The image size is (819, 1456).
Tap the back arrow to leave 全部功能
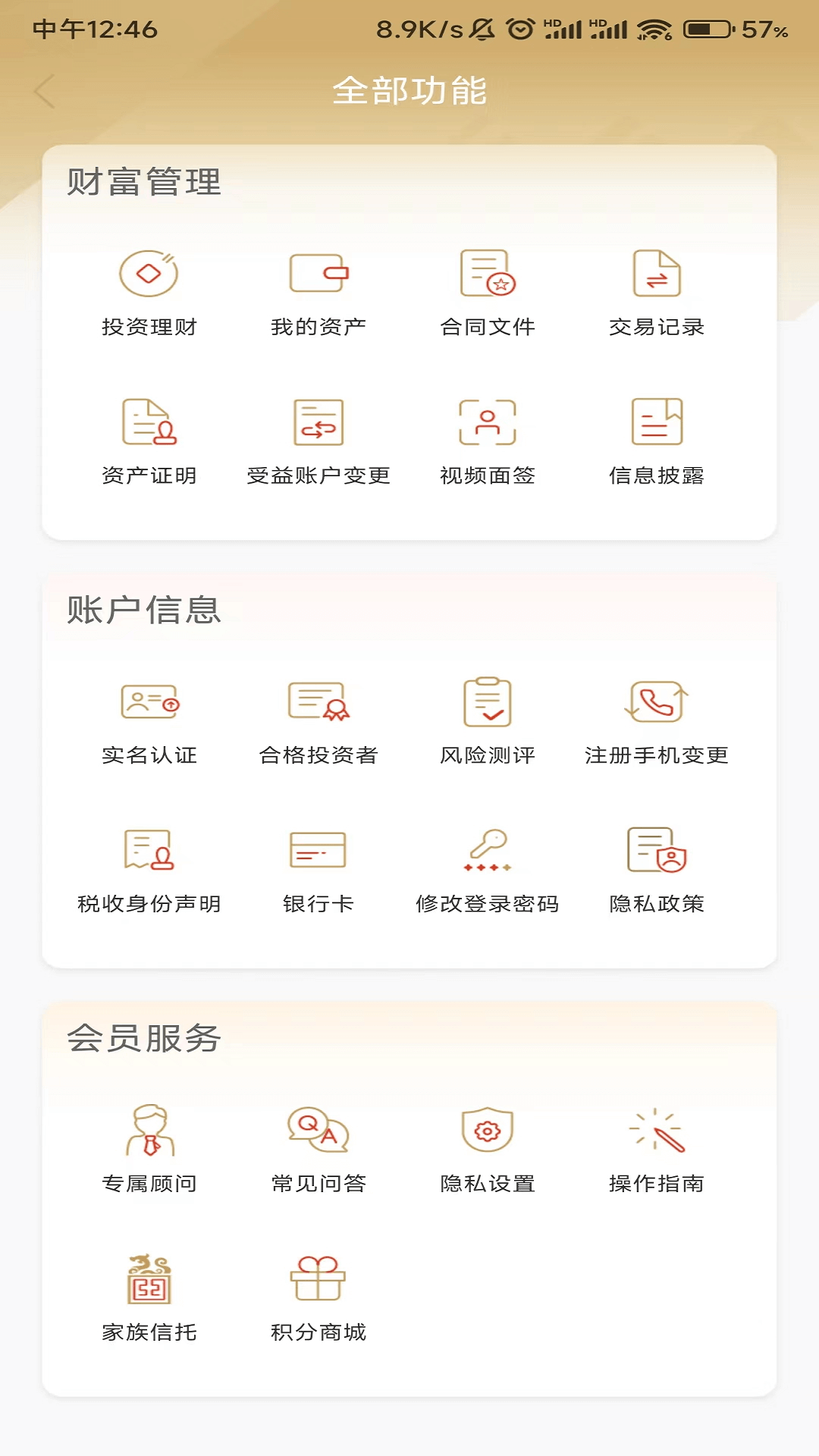[44, 90]
